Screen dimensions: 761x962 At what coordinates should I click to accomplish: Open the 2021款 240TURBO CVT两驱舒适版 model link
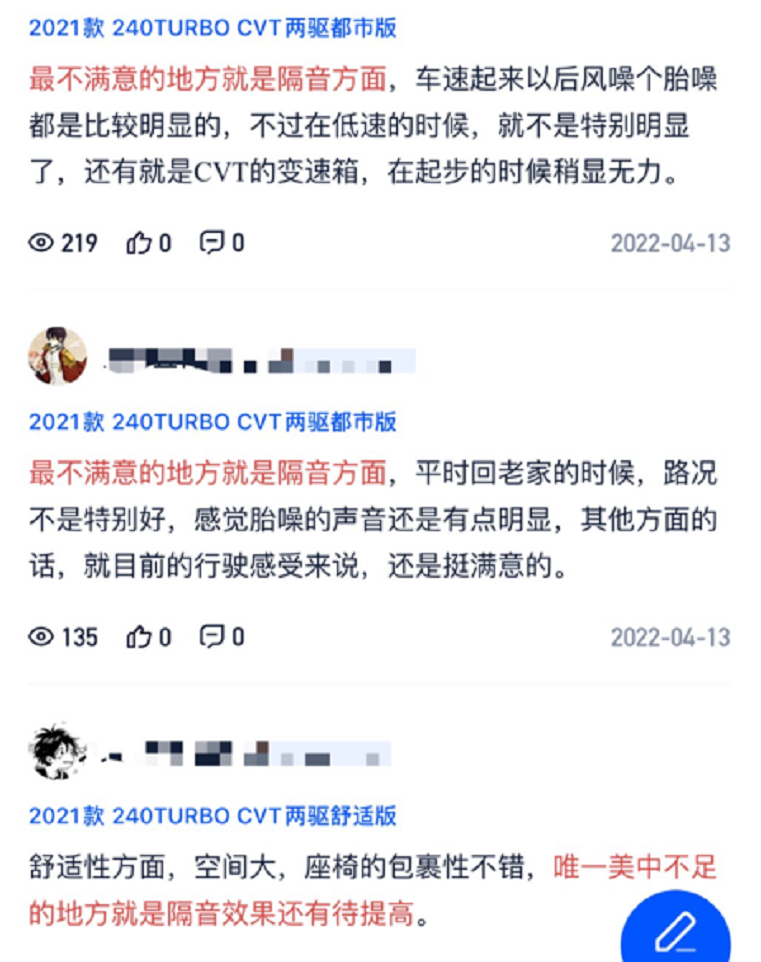coord(212,815)
